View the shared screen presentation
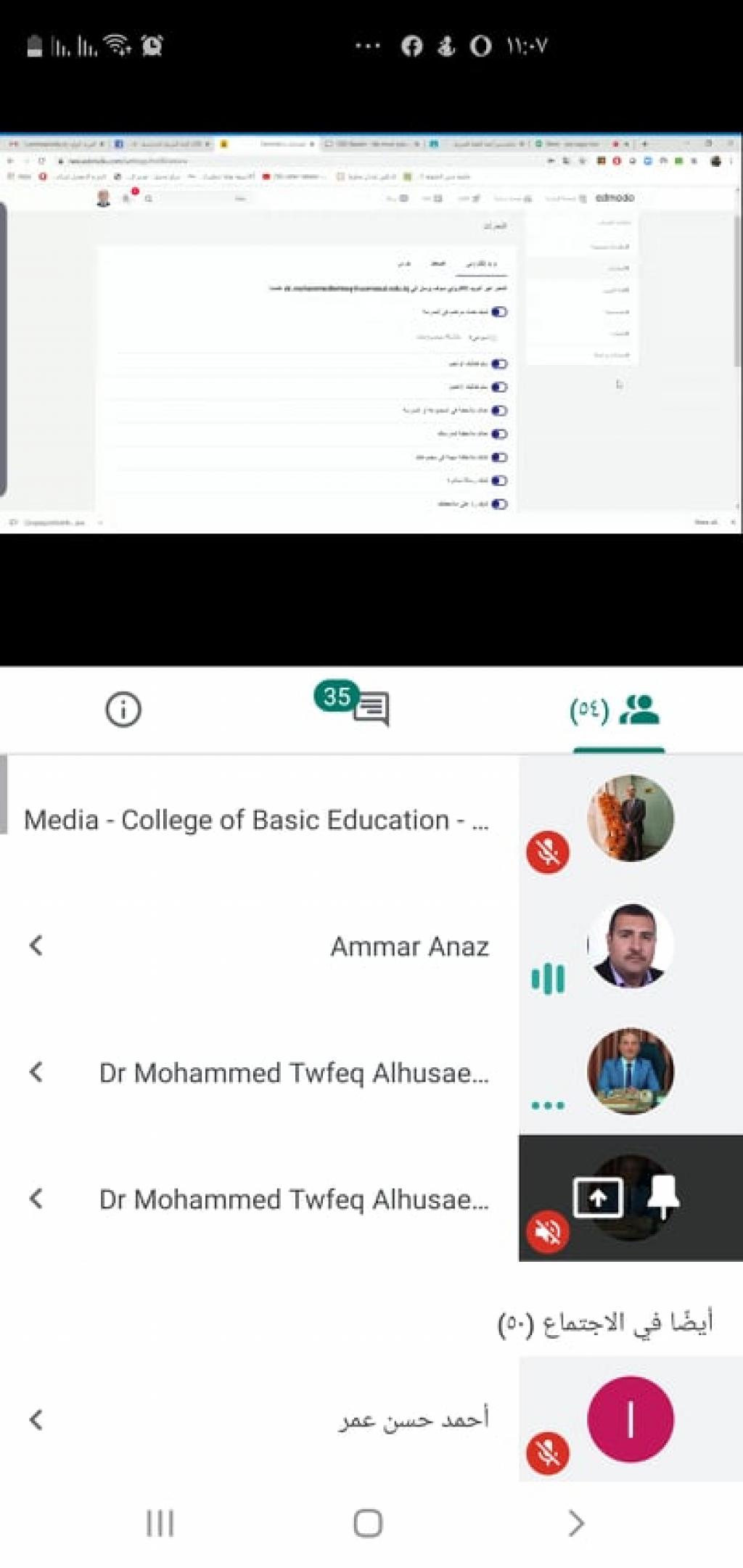743x1568 pixels. coord(371,334)
